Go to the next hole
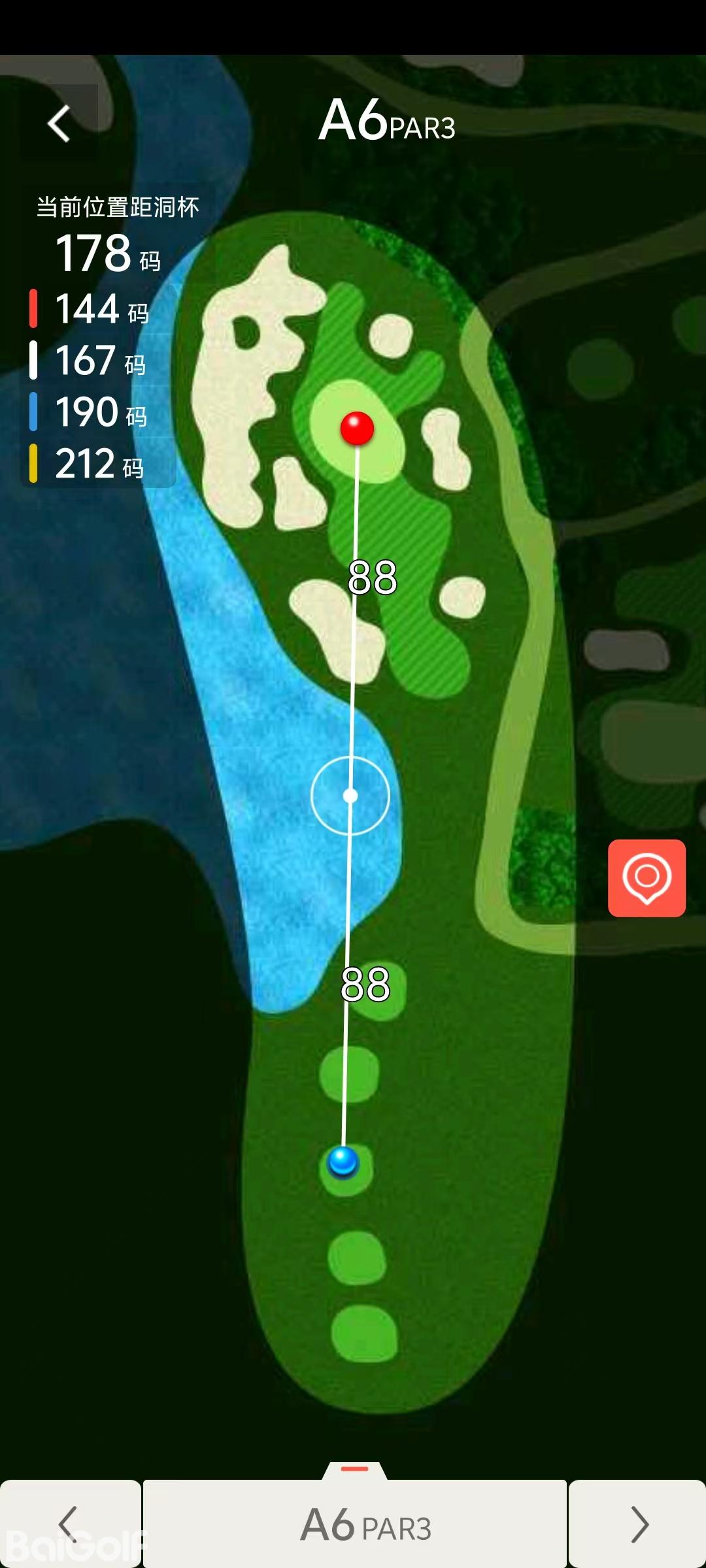The image size is (706, 1568). click(x=638, y=1524)
